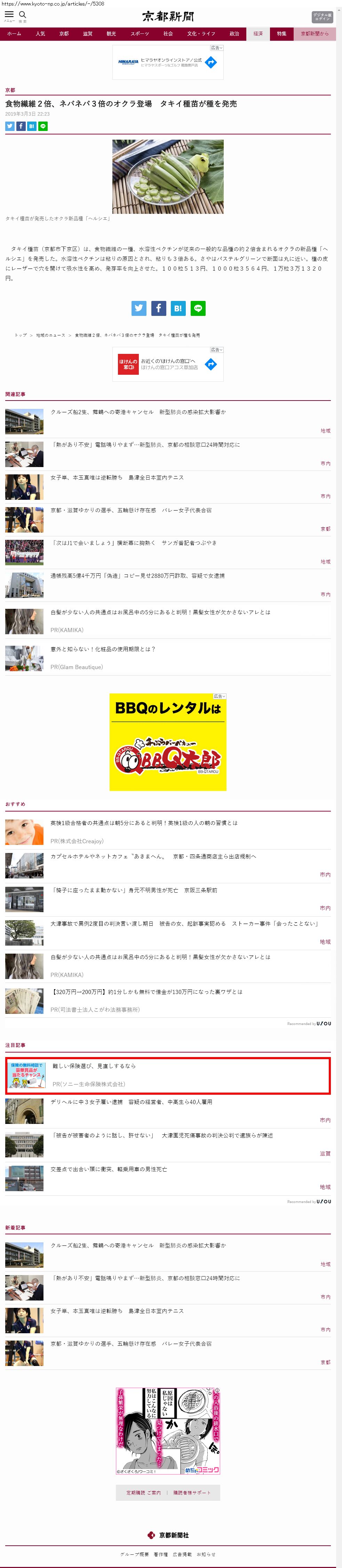Viewport: 342px width, 1568px height.
Task: Tap the 定期購読 ご案内 link
Action: (x=143, y=1492)
